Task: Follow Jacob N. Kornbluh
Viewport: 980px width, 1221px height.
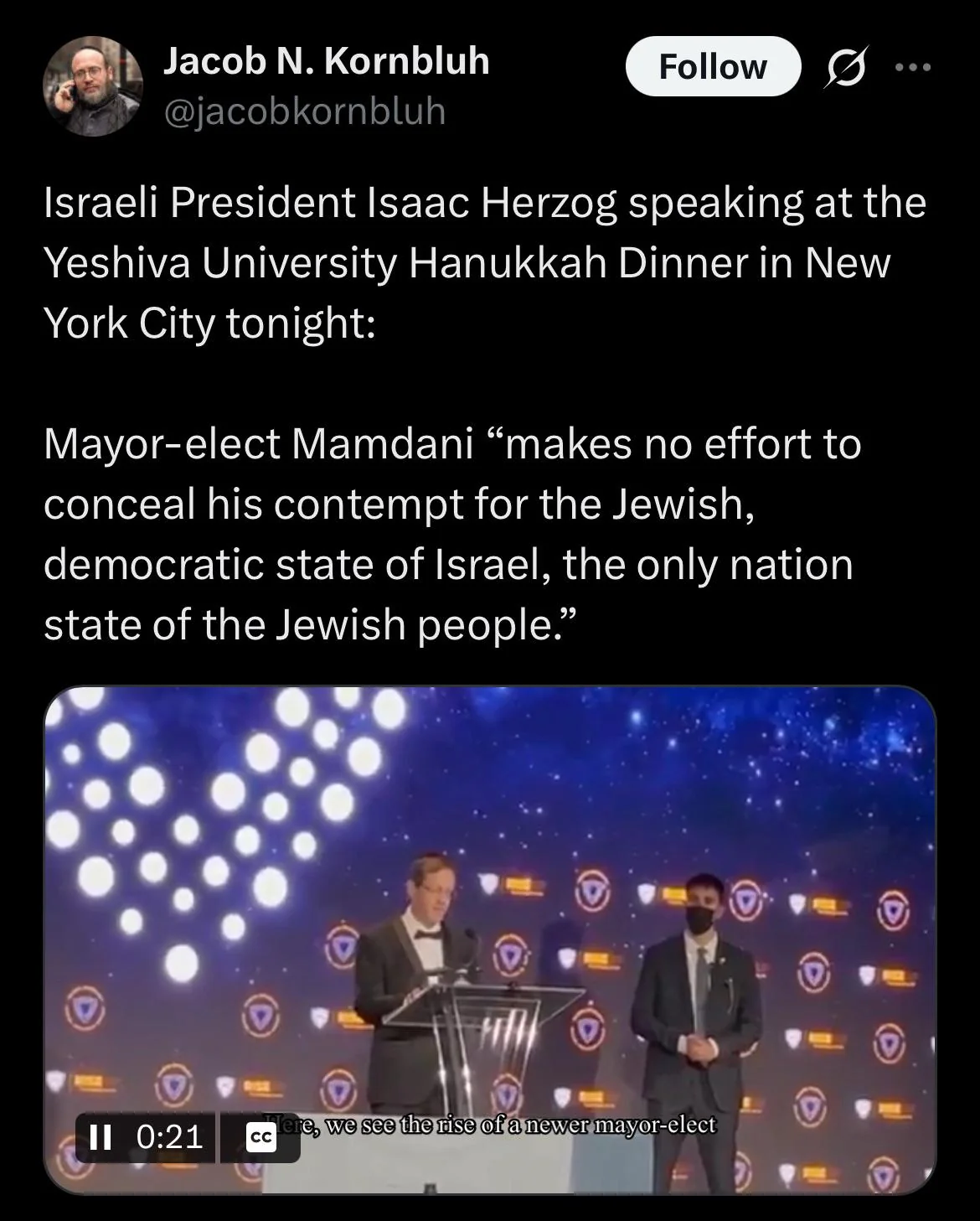Action: [x=712, y=67]
